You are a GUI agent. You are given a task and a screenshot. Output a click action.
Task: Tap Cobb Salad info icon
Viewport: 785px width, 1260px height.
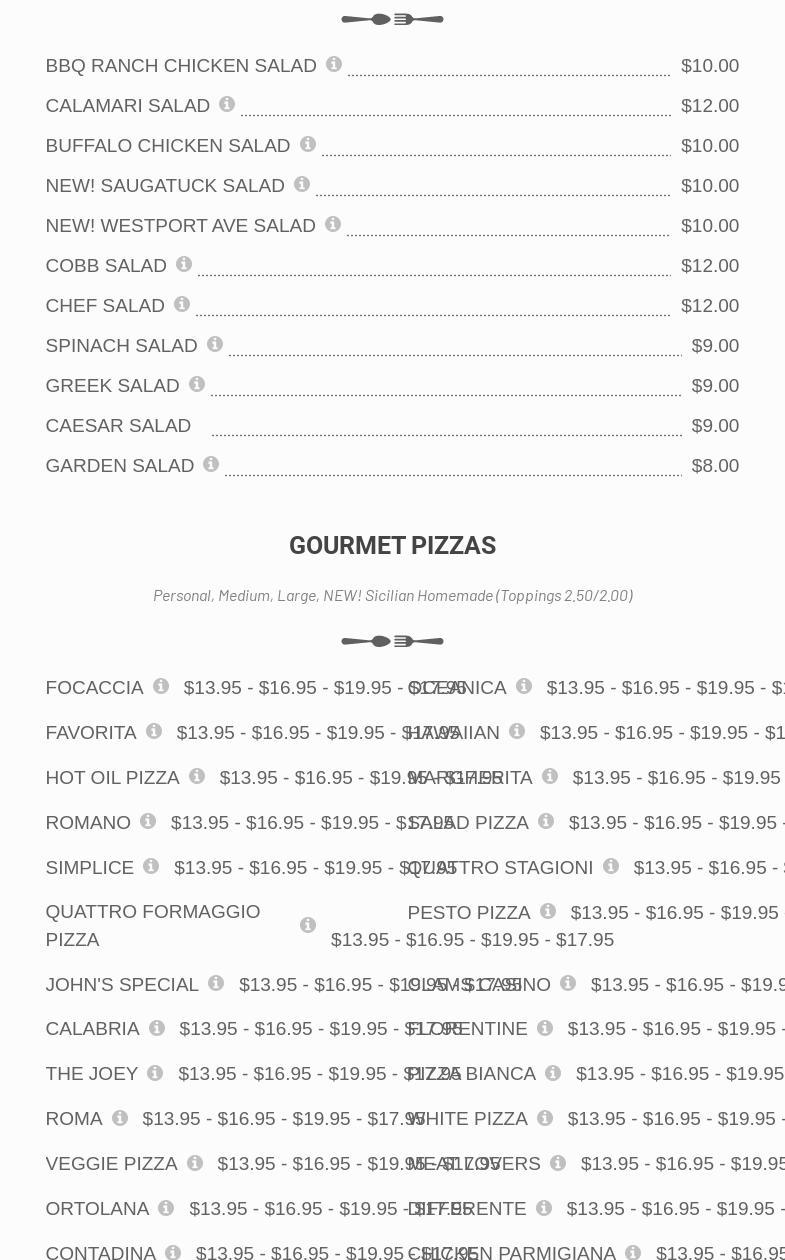(184, 264)
